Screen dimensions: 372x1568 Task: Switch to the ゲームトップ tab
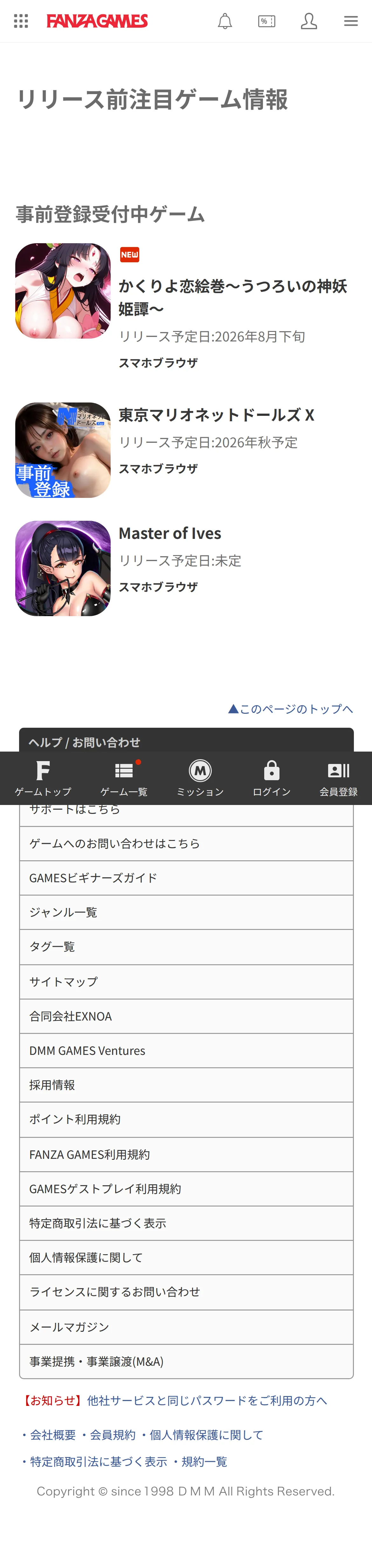[43, 779]
